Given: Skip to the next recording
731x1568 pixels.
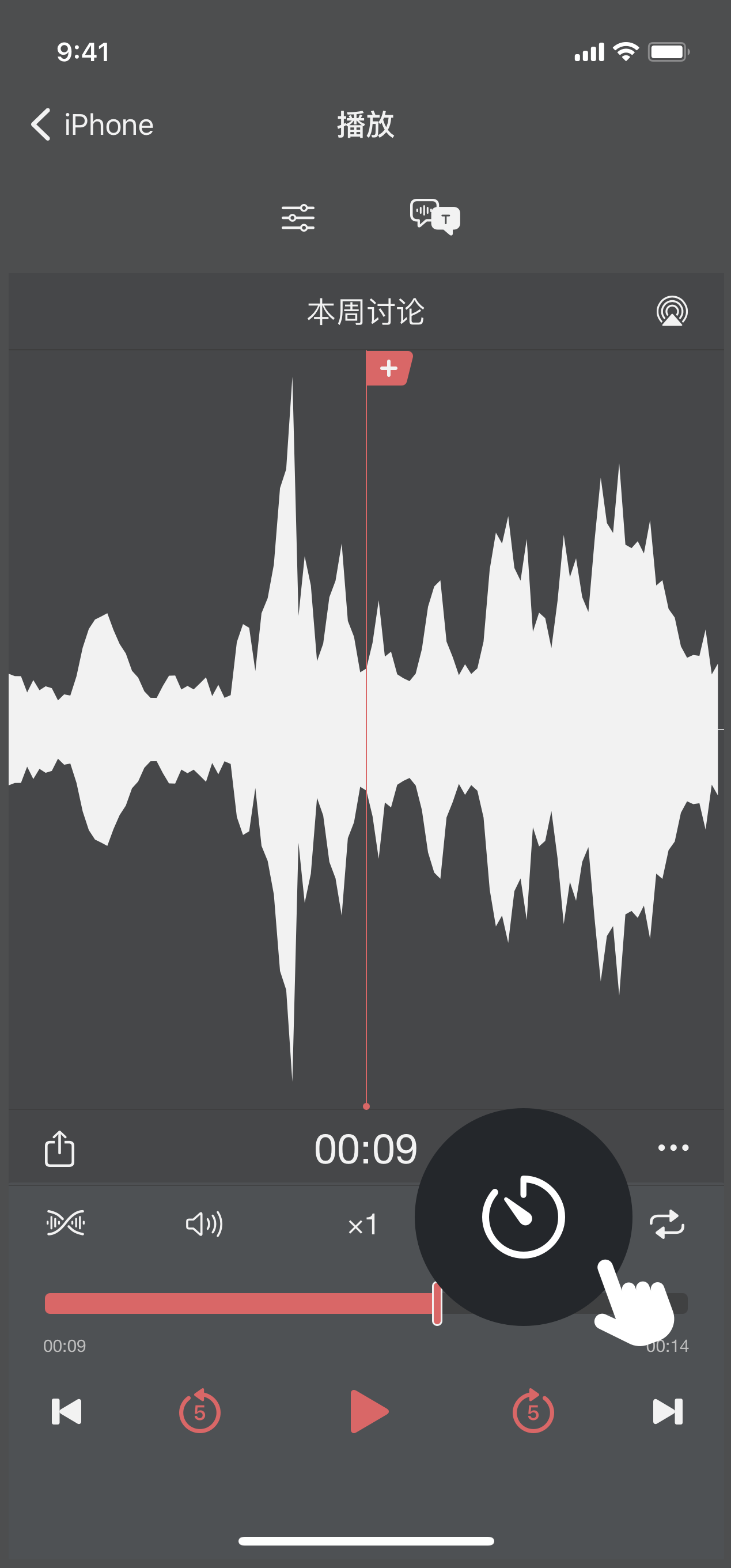Looking at the screenshot, I should point(667,1412).
